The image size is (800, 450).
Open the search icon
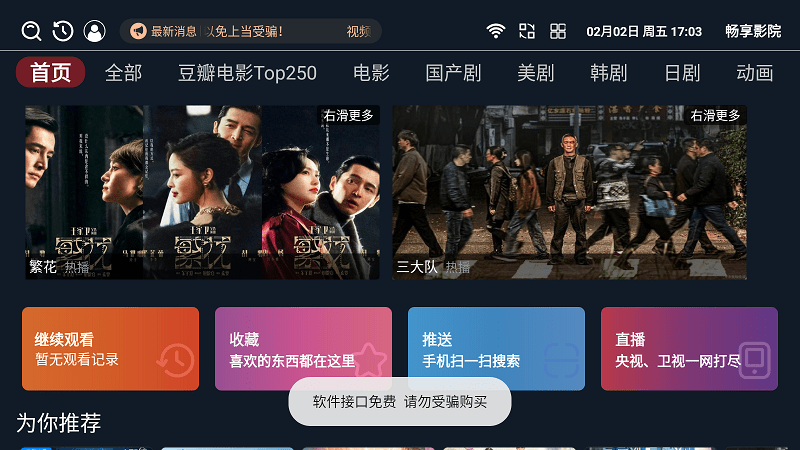coord(31,31)
